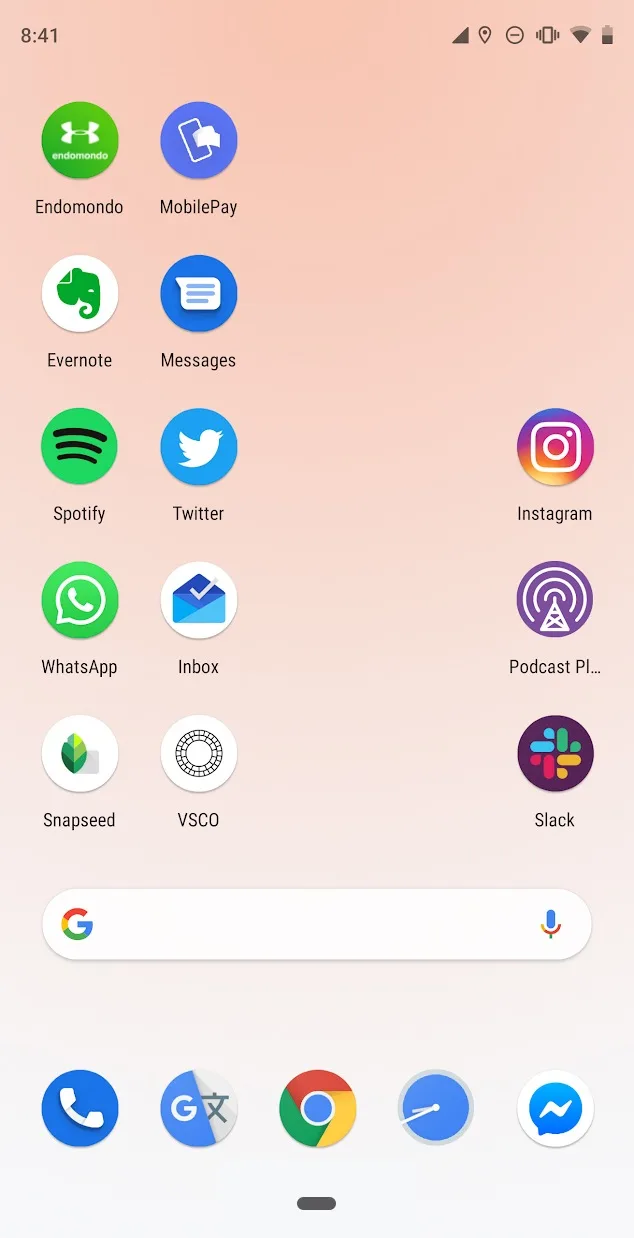Open the Messenger app in the dock
The height and width of the screenshot is (1238, 634).
click(555, 1108)
